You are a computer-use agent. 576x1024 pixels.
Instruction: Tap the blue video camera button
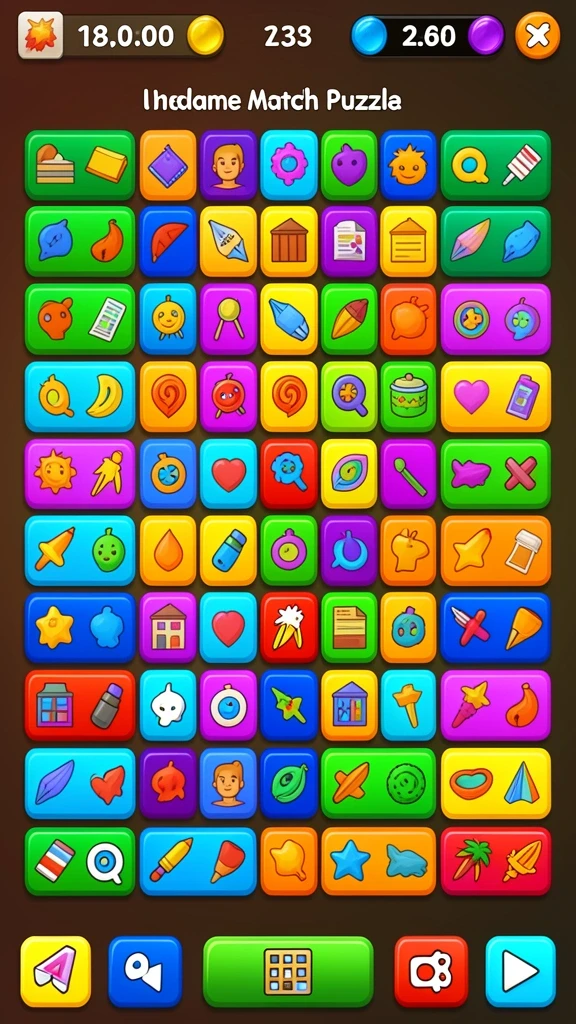(x=145, y=972)
